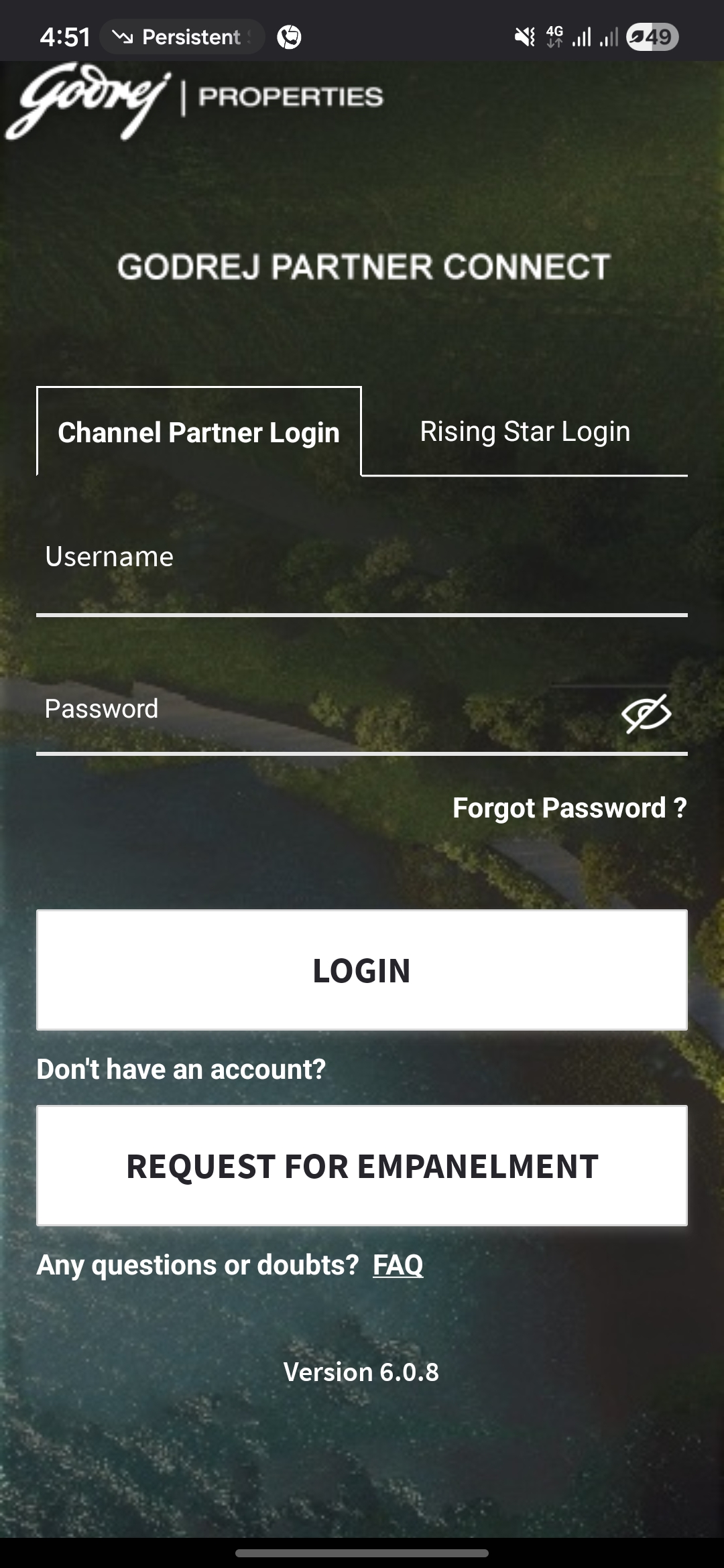Tap the LOGIN button
This screenshot has width=724, height=1568.
point(362,970)
